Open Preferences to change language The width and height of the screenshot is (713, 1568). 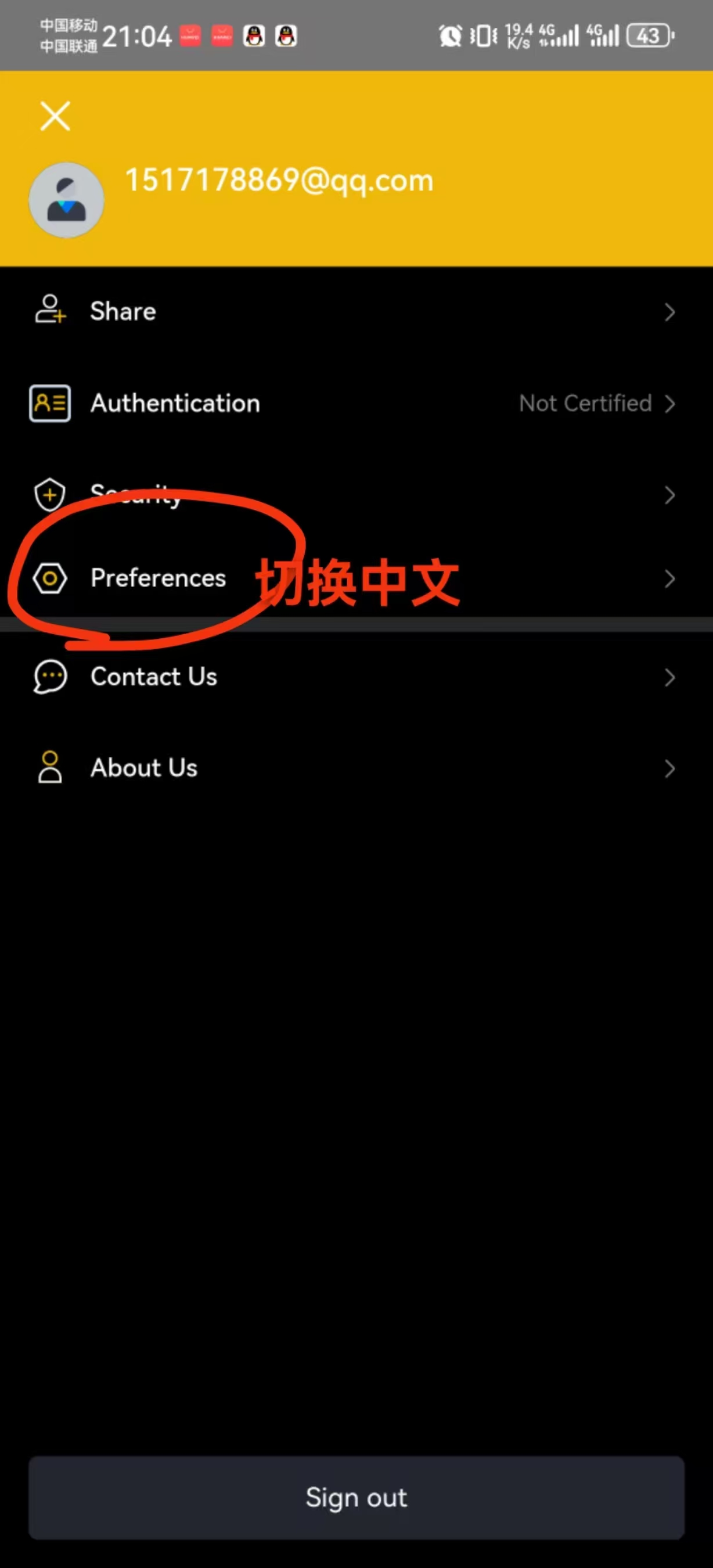click(x=356, y=578)
